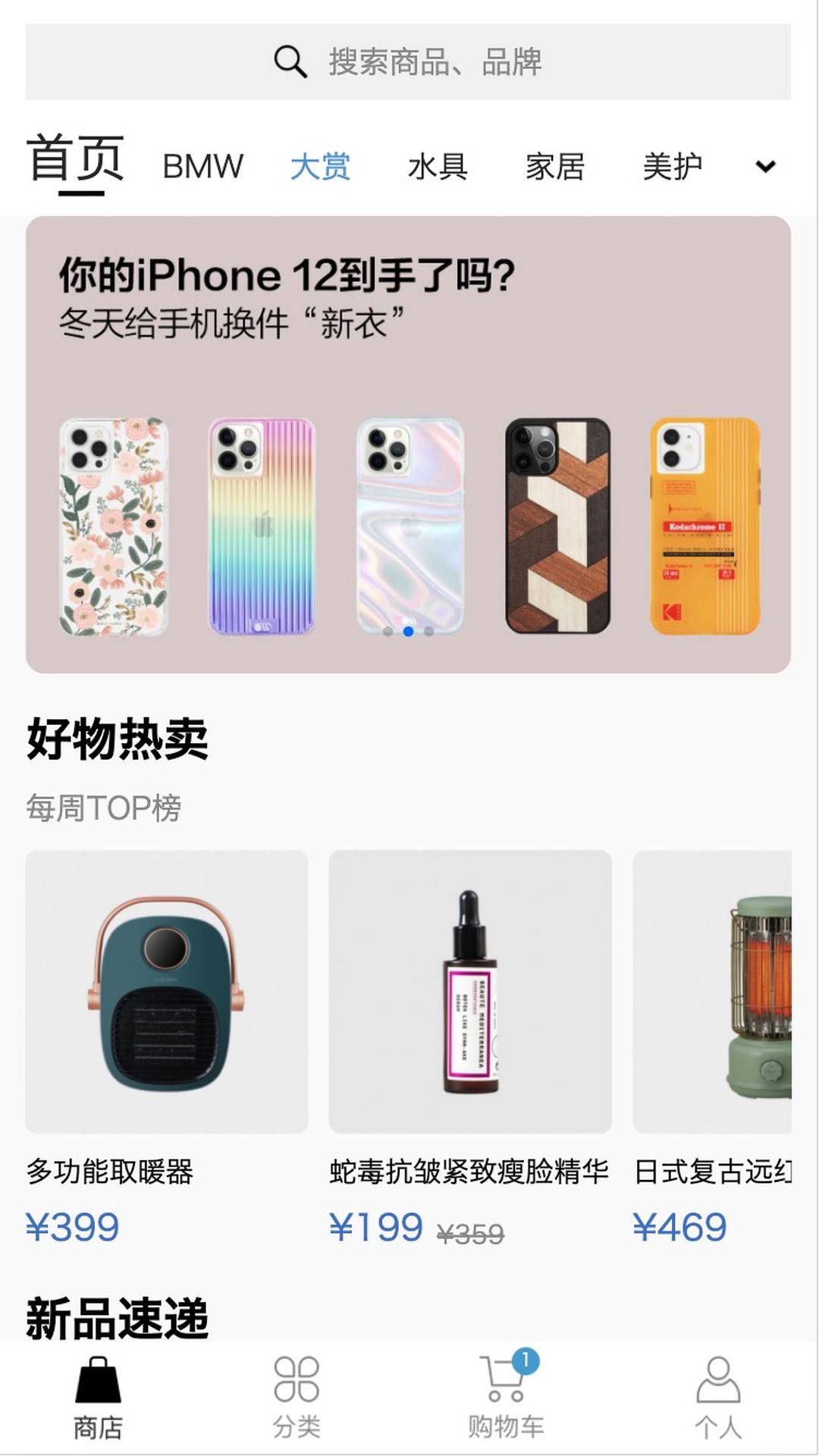The width and height of the screenshot is (819, 1456).
Task: Open the iPhone 12 case banner
Action: click(408, 444)
